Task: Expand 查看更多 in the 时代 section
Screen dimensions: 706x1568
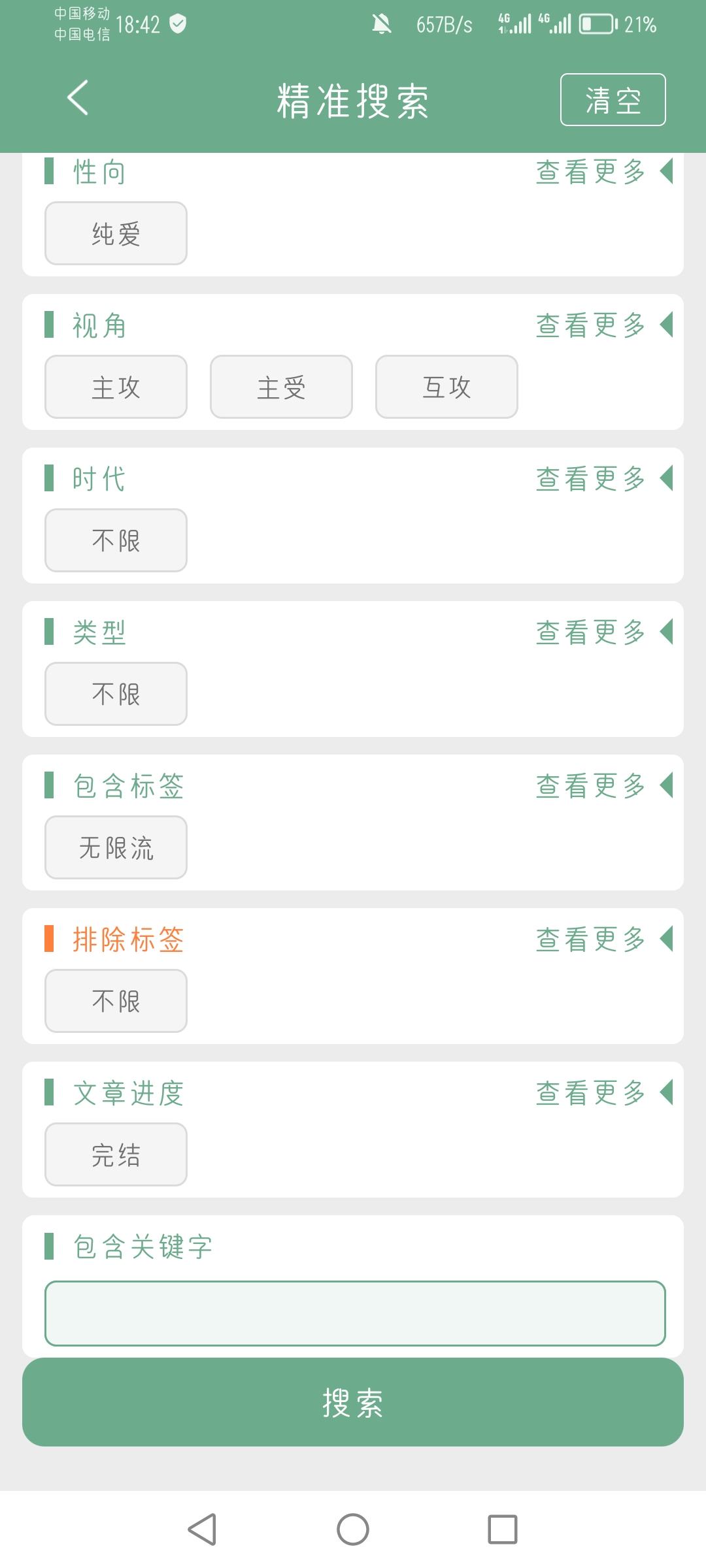Action: pyautogui.click(x=604, y=478)
